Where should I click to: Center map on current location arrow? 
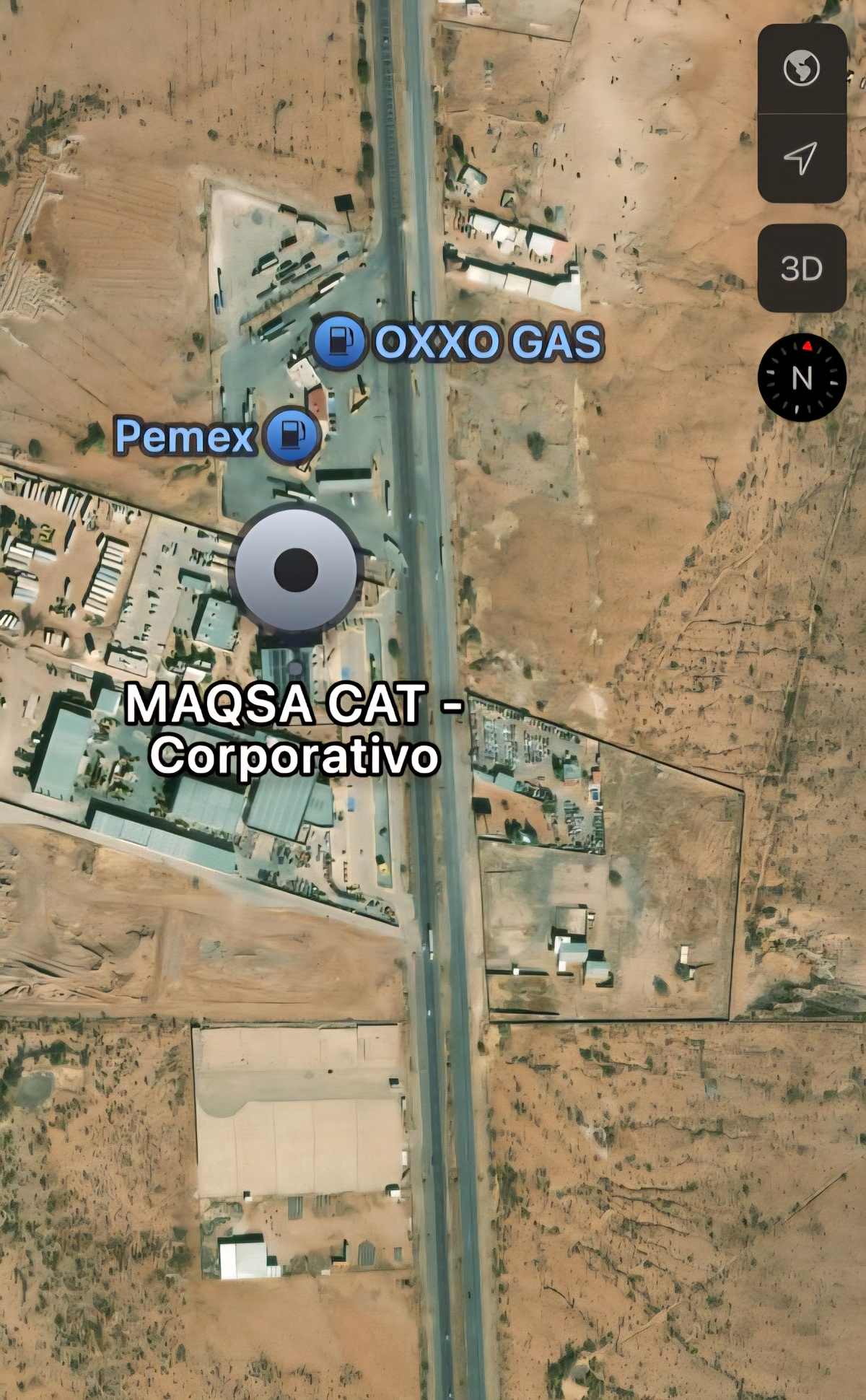(801, 158)
